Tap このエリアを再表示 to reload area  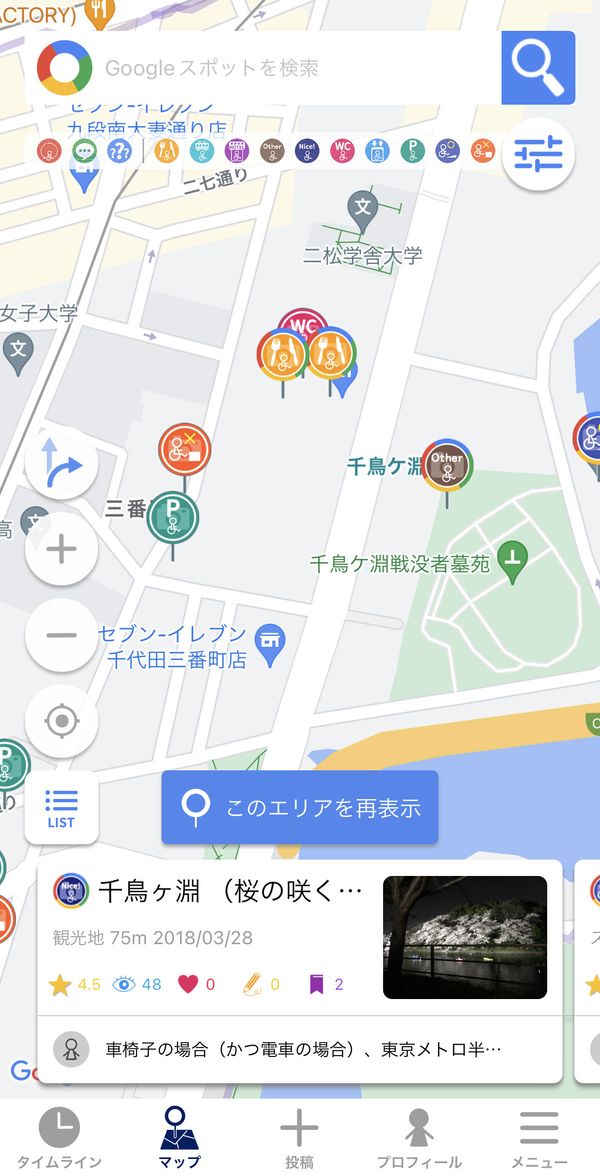300,807
